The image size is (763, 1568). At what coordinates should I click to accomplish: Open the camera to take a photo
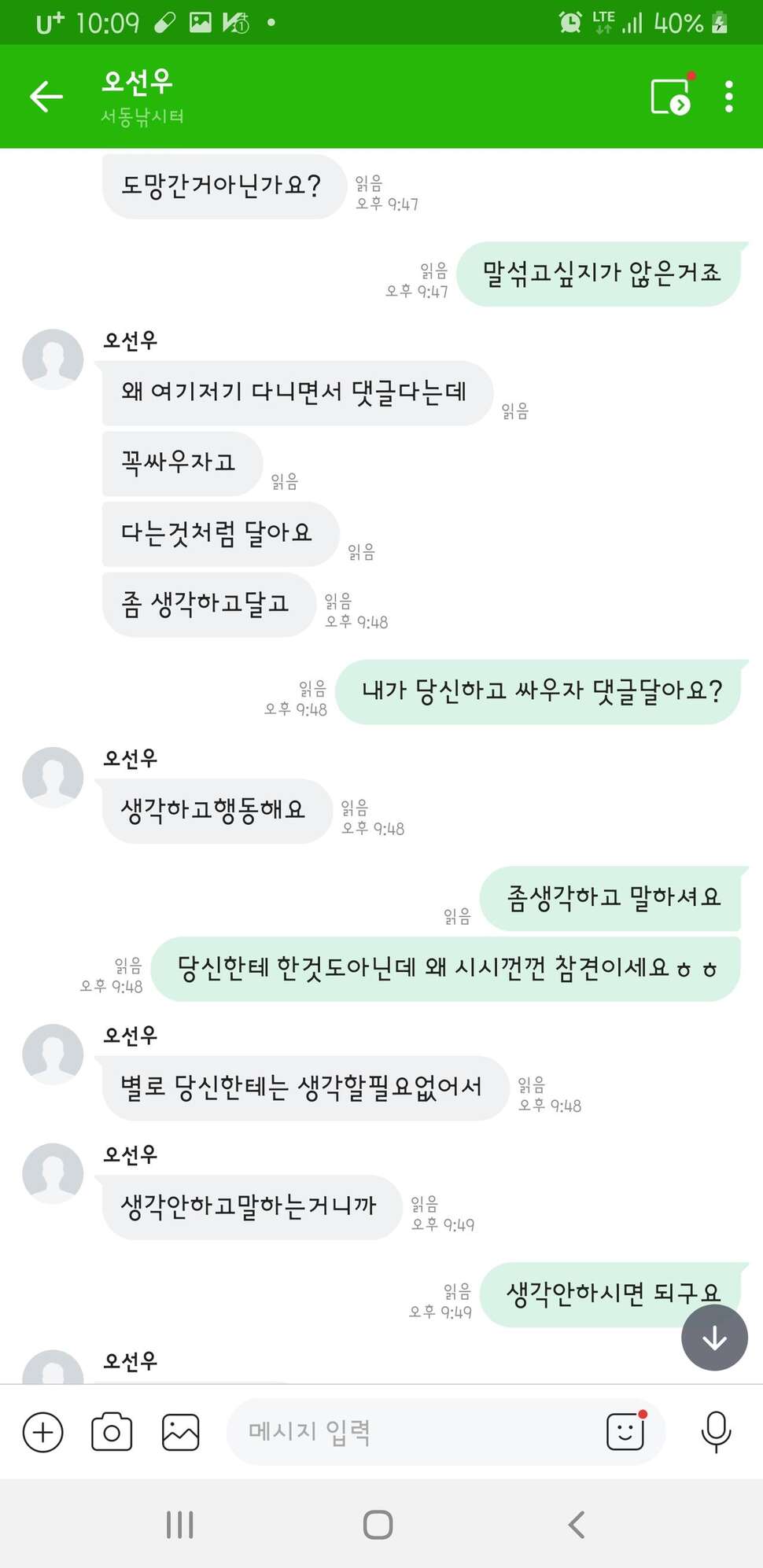coord(112,1432)
